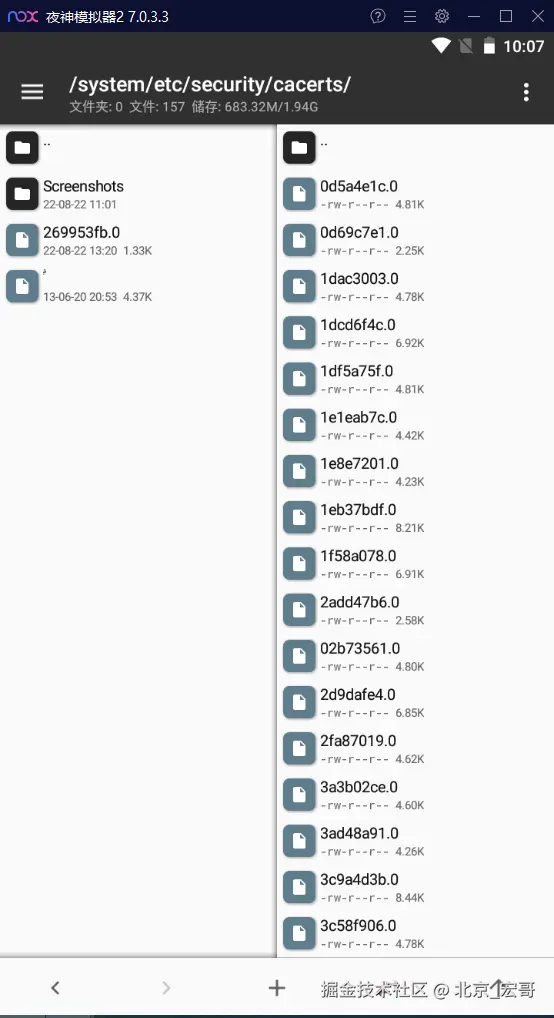Choose file 3a3b02ce.0
This screenshot has height=1018, width=554.
point(416,795)
